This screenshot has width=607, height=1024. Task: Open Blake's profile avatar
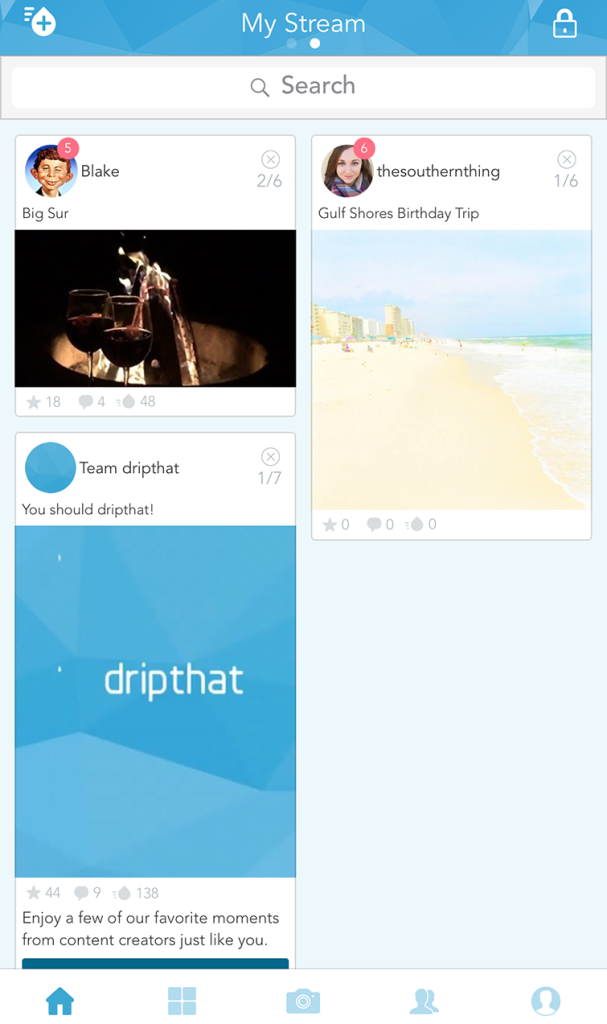click(x=51, y=171)
